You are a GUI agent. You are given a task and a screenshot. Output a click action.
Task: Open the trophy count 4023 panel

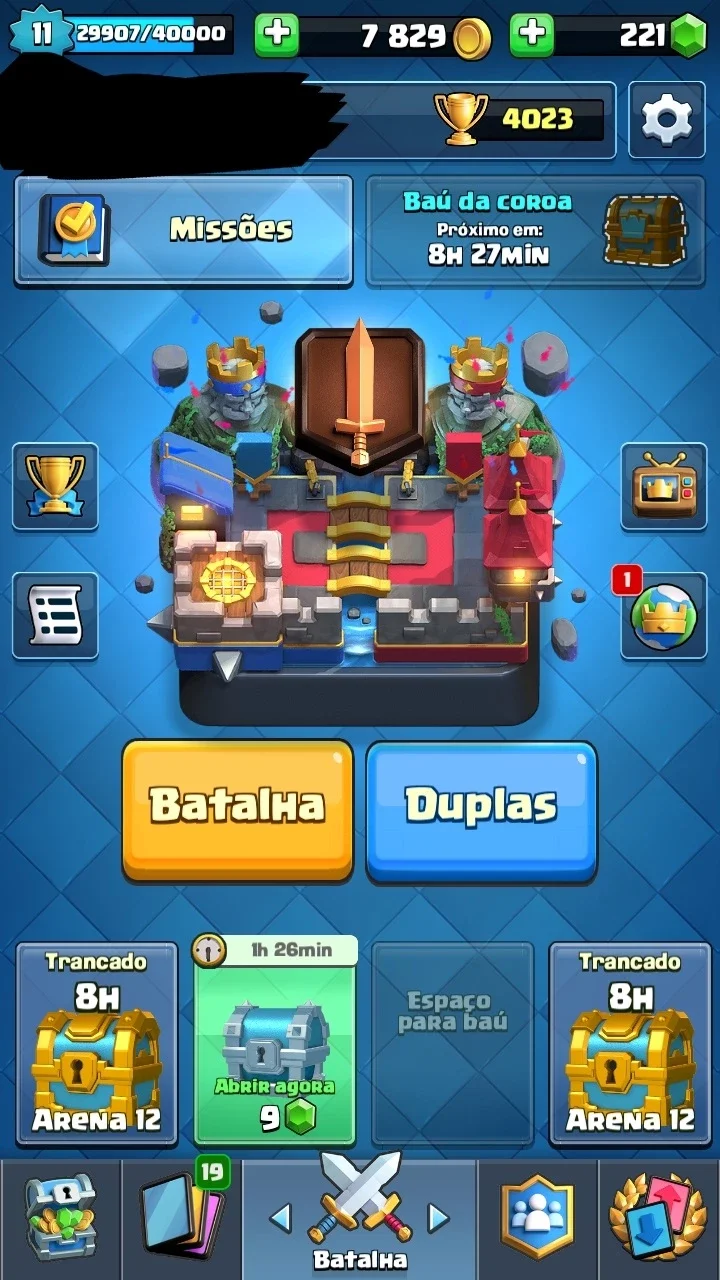(x=520, y=120)
